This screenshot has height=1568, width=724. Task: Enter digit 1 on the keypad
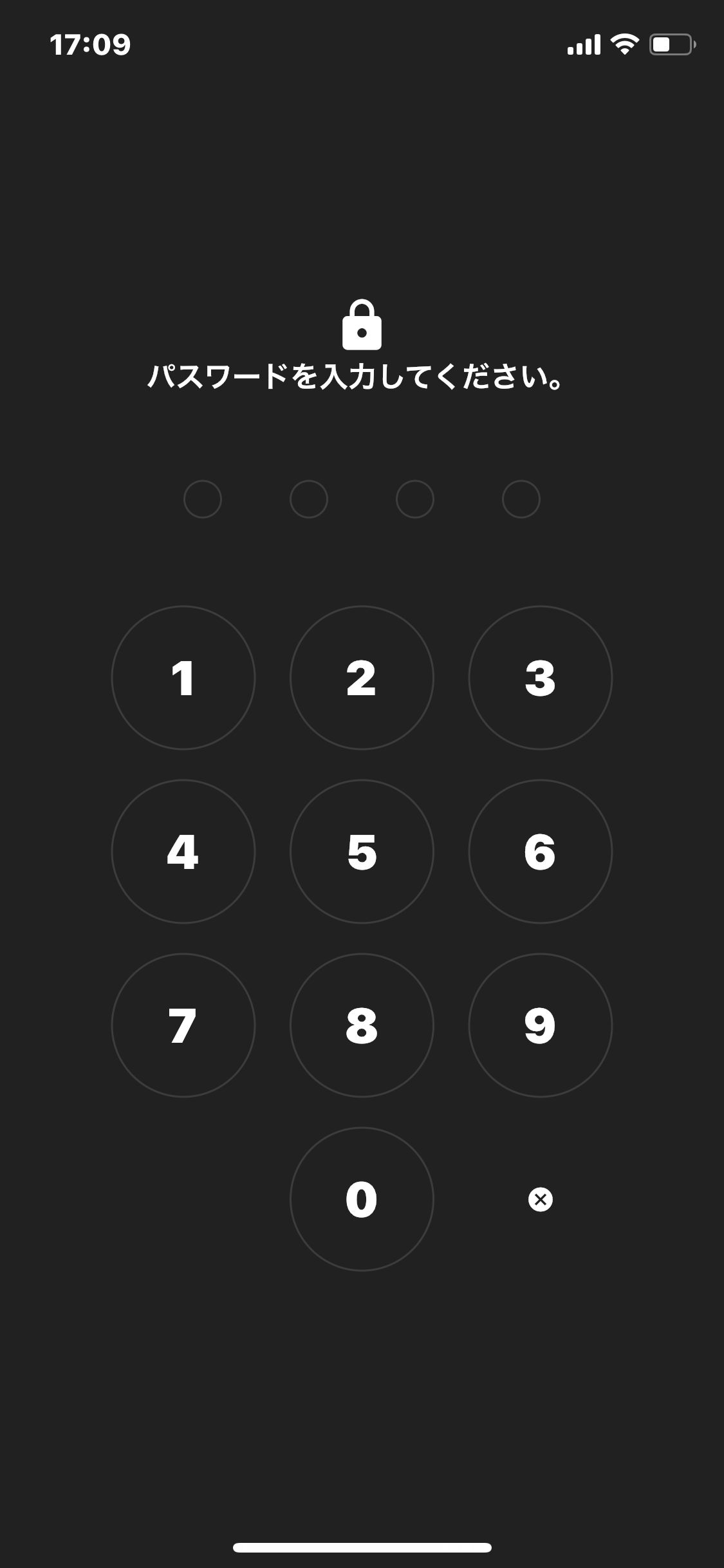183,678
